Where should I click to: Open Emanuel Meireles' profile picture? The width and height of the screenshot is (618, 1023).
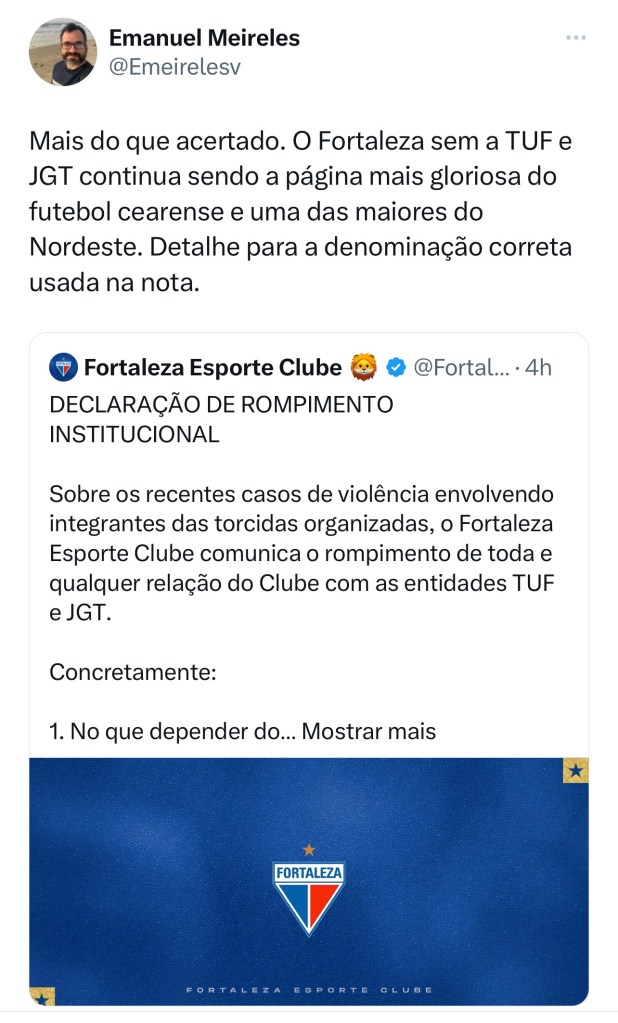(63, 52)
